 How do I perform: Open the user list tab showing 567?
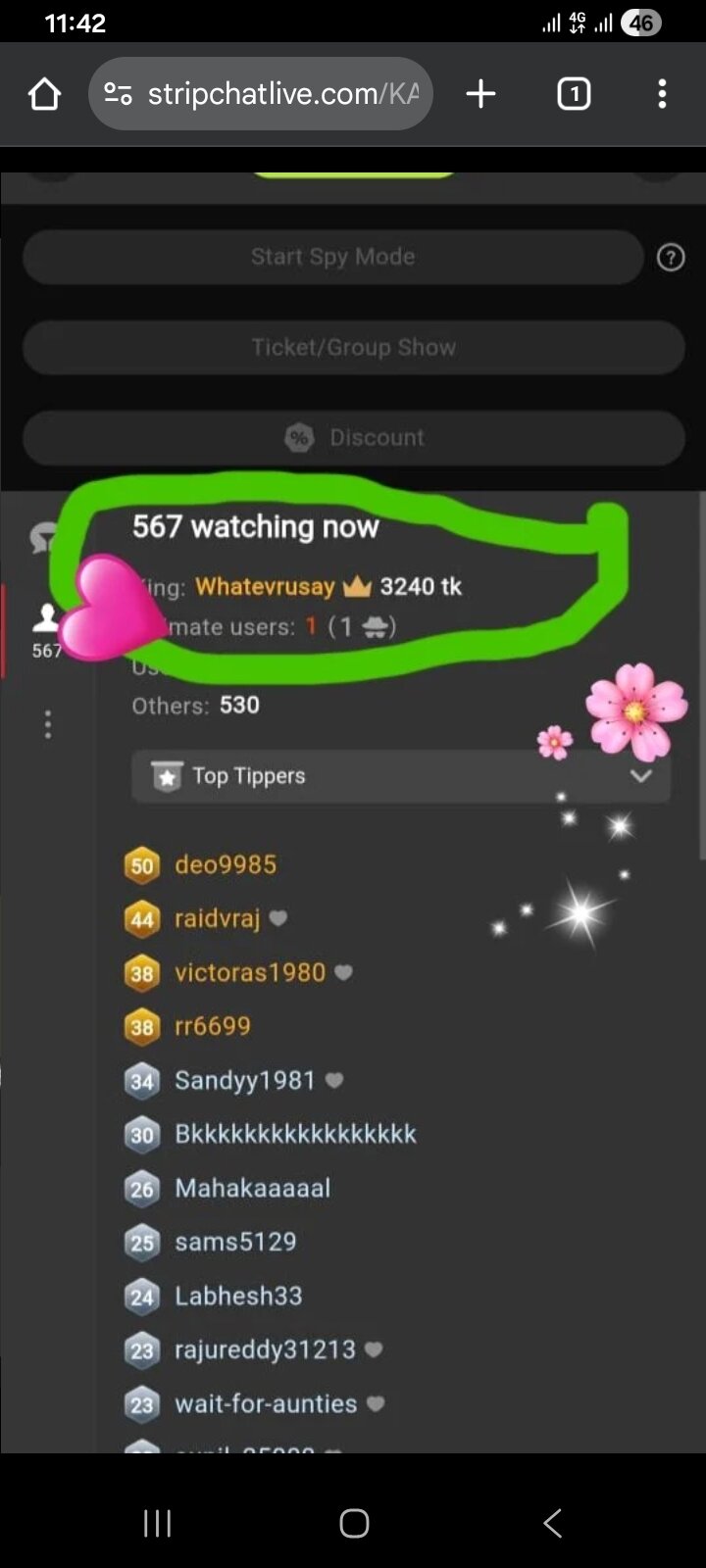[46, 629]
